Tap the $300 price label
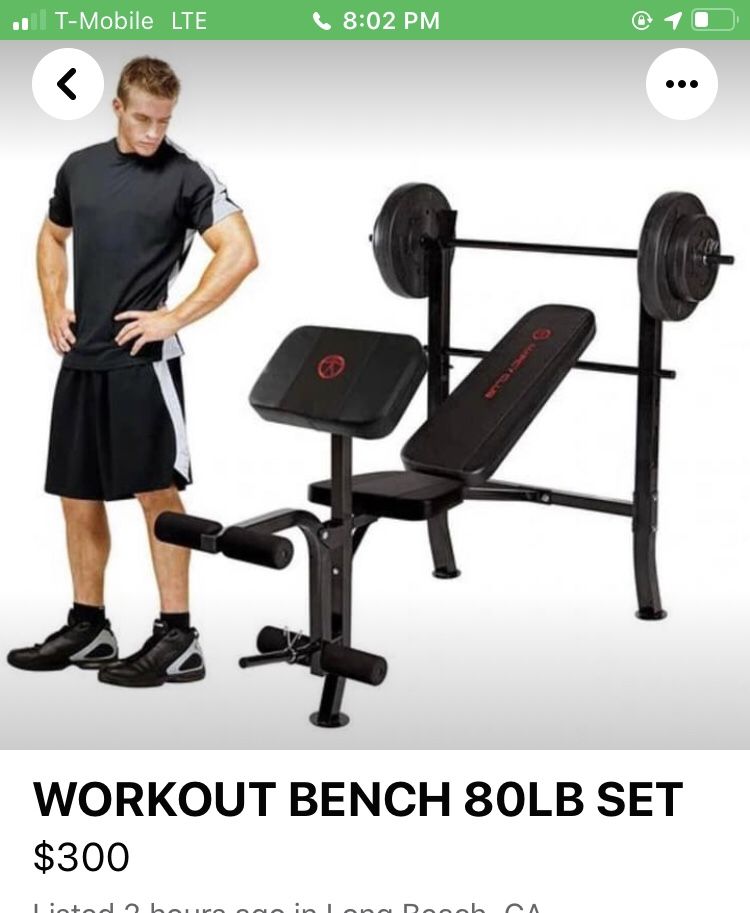The image size is (750, 913). 78,857
